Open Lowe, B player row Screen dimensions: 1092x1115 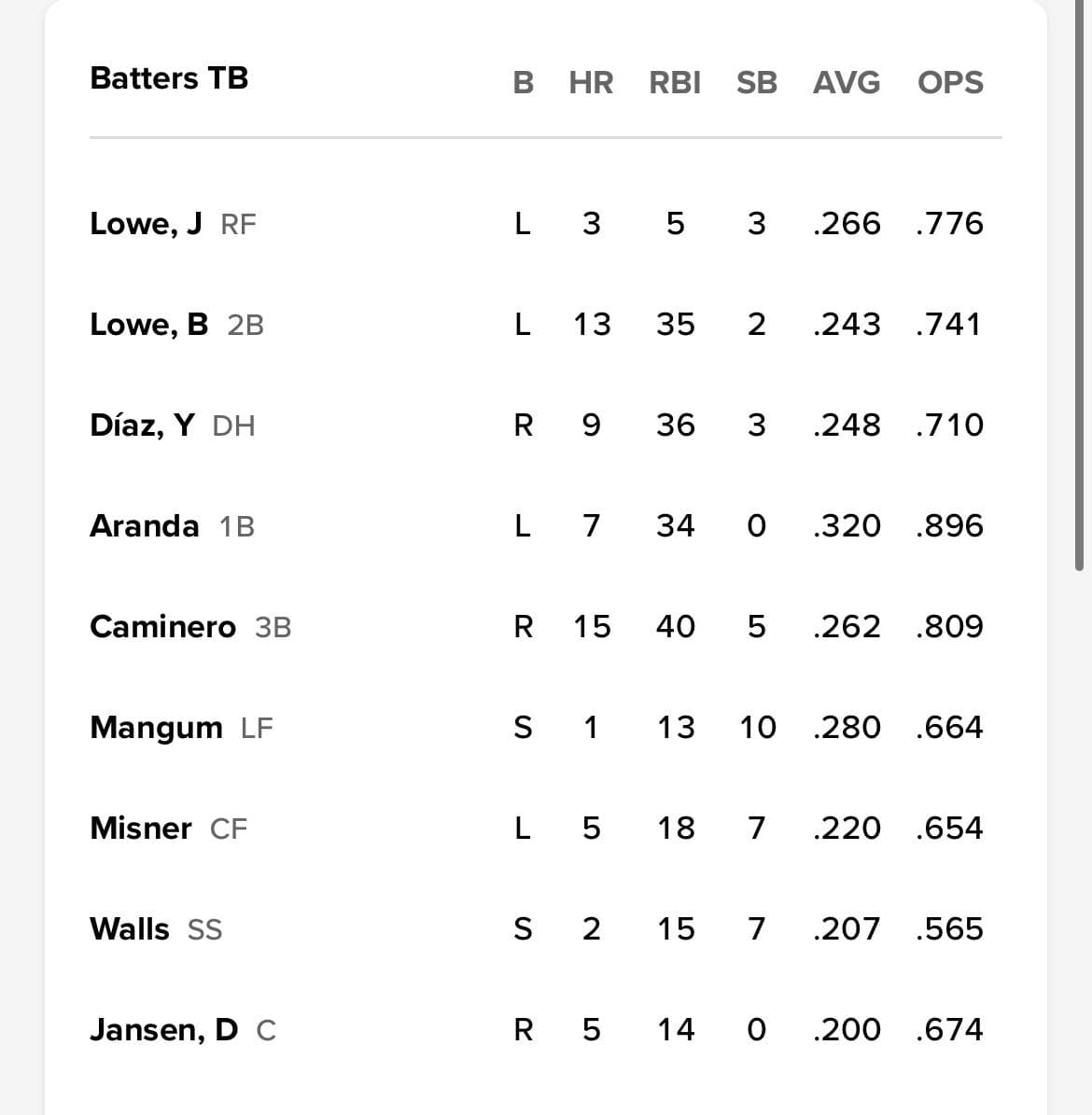point(149,325)
